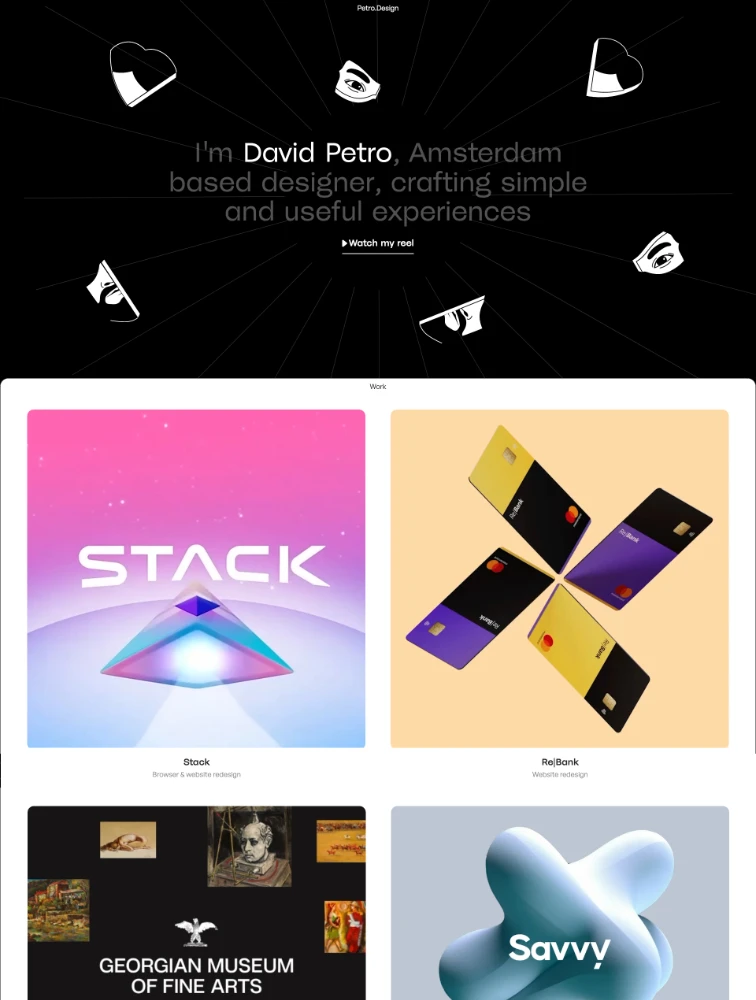Select the winking eye icon on the right

[x=660, y=256]
